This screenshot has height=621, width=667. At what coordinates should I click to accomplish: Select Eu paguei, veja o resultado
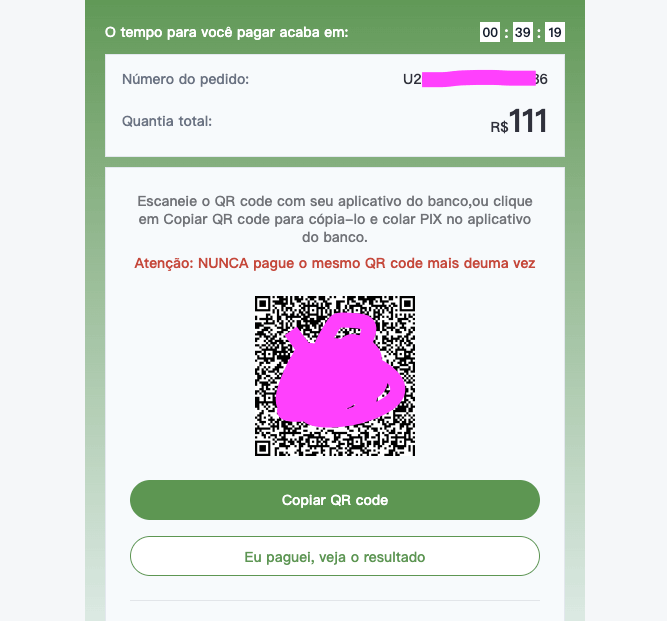pos(334,556)
